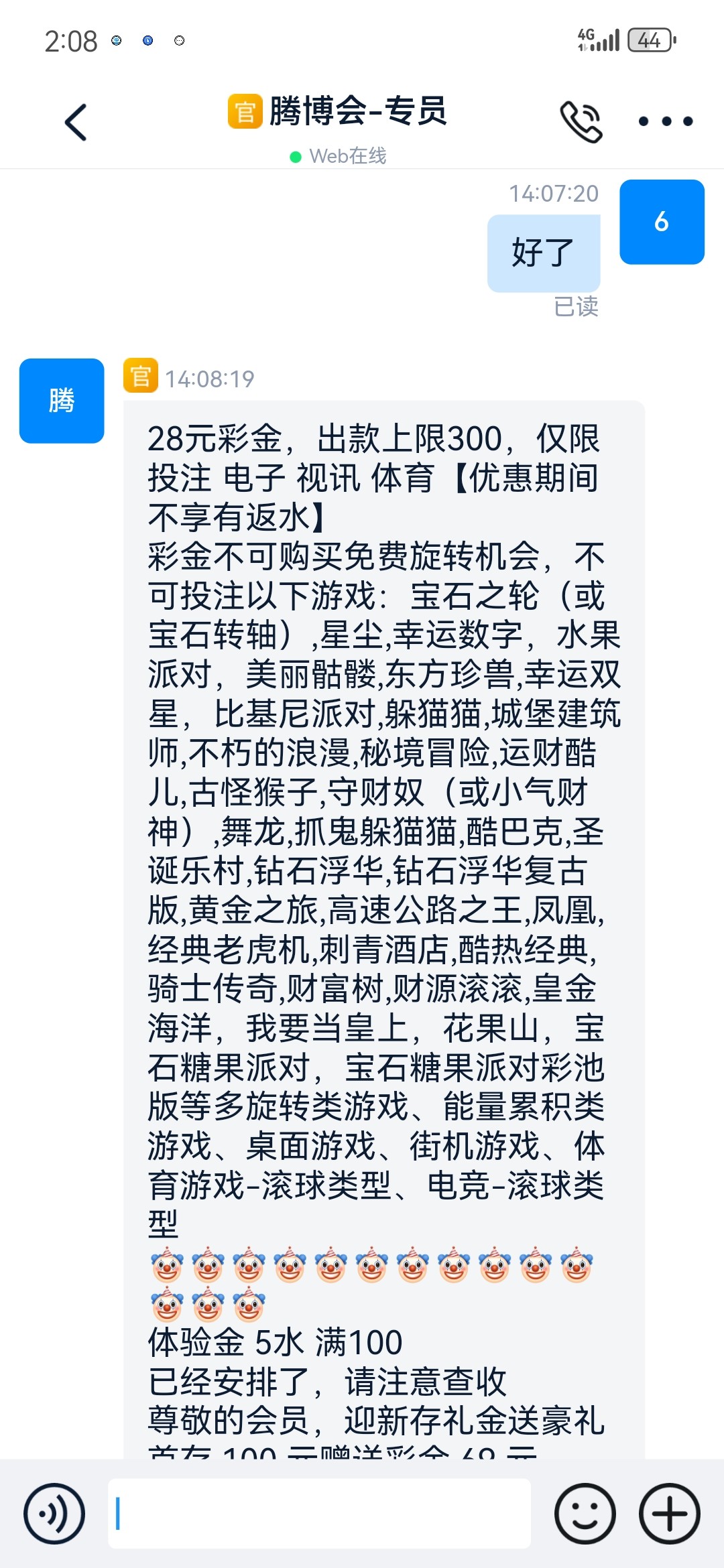Open the emoji picker
The width and height of the screenshot is (724, 1568).
click(585, 1514)
